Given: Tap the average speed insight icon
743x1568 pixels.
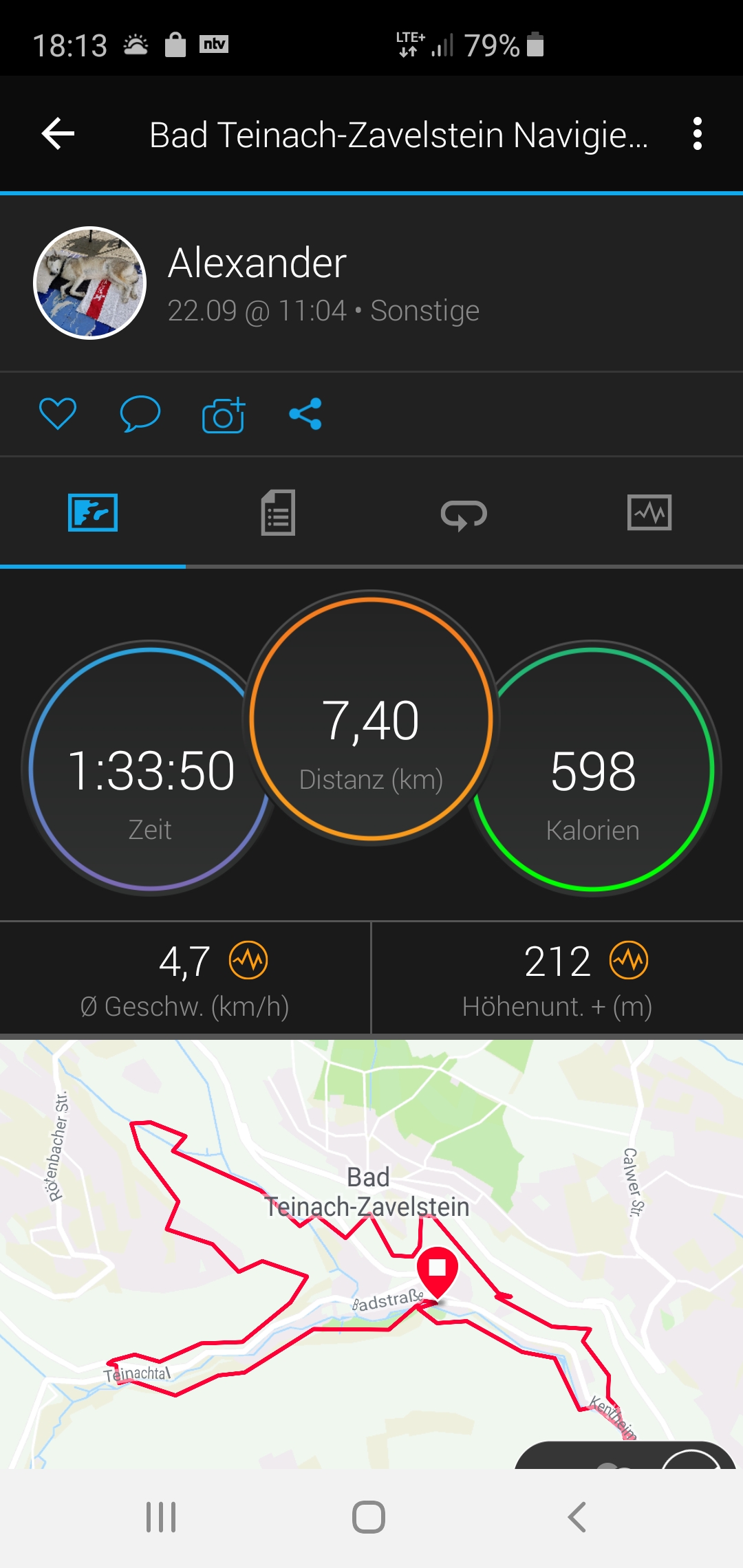Looking at the screenshot, I should tap(248, 960).
